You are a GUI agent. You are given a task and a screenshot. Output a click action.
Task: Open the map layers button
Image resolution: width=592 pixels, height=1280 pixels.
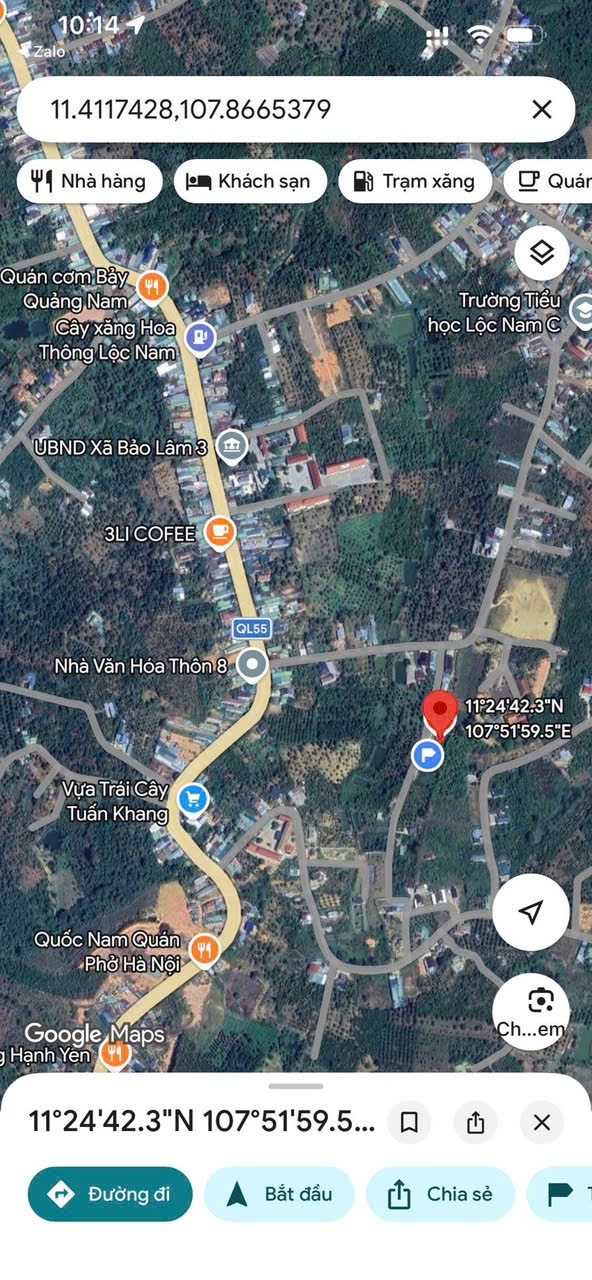coord(542,253)
